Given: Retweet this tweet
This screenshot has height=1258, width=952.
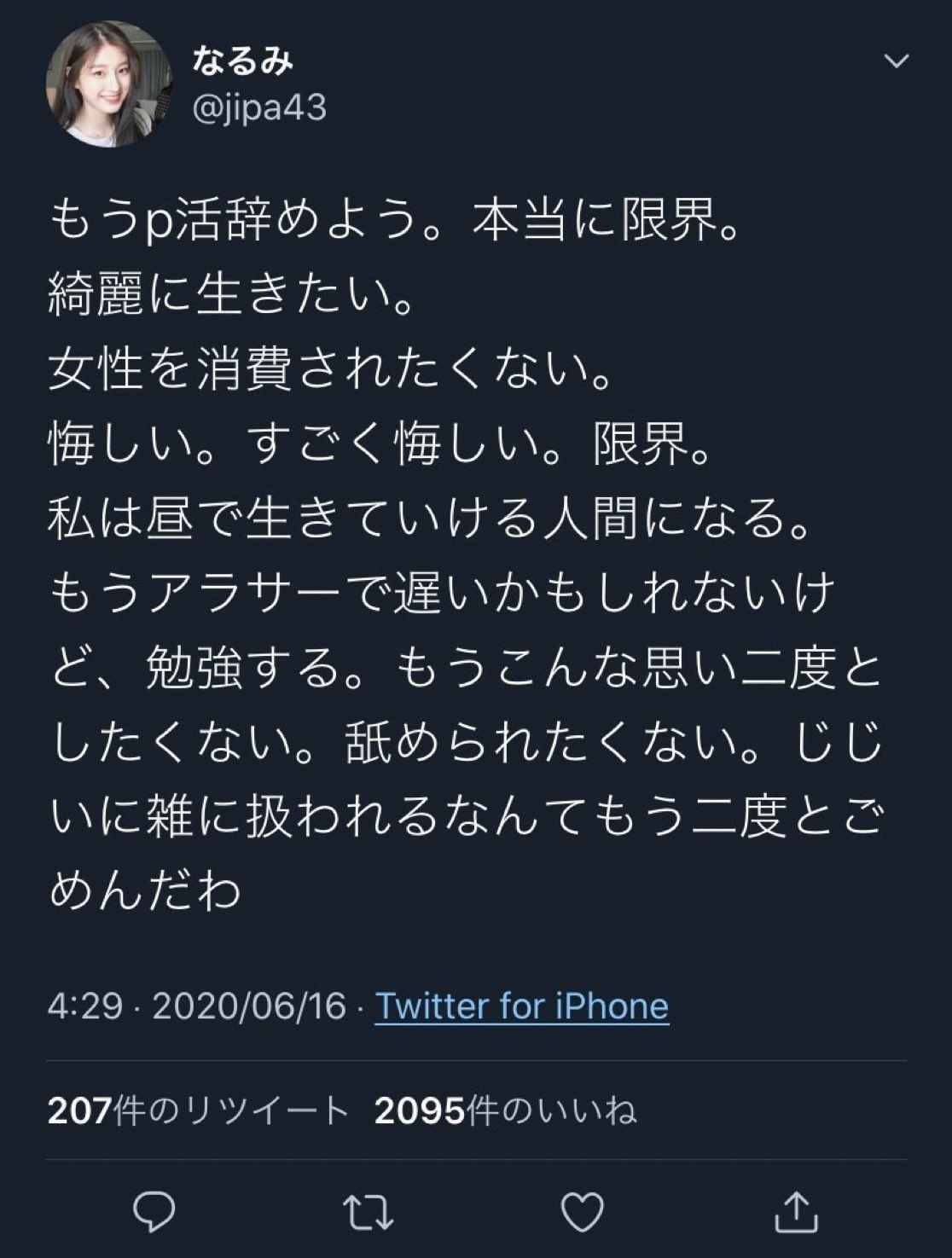Looking at the screenshot, I should 368,1211.
